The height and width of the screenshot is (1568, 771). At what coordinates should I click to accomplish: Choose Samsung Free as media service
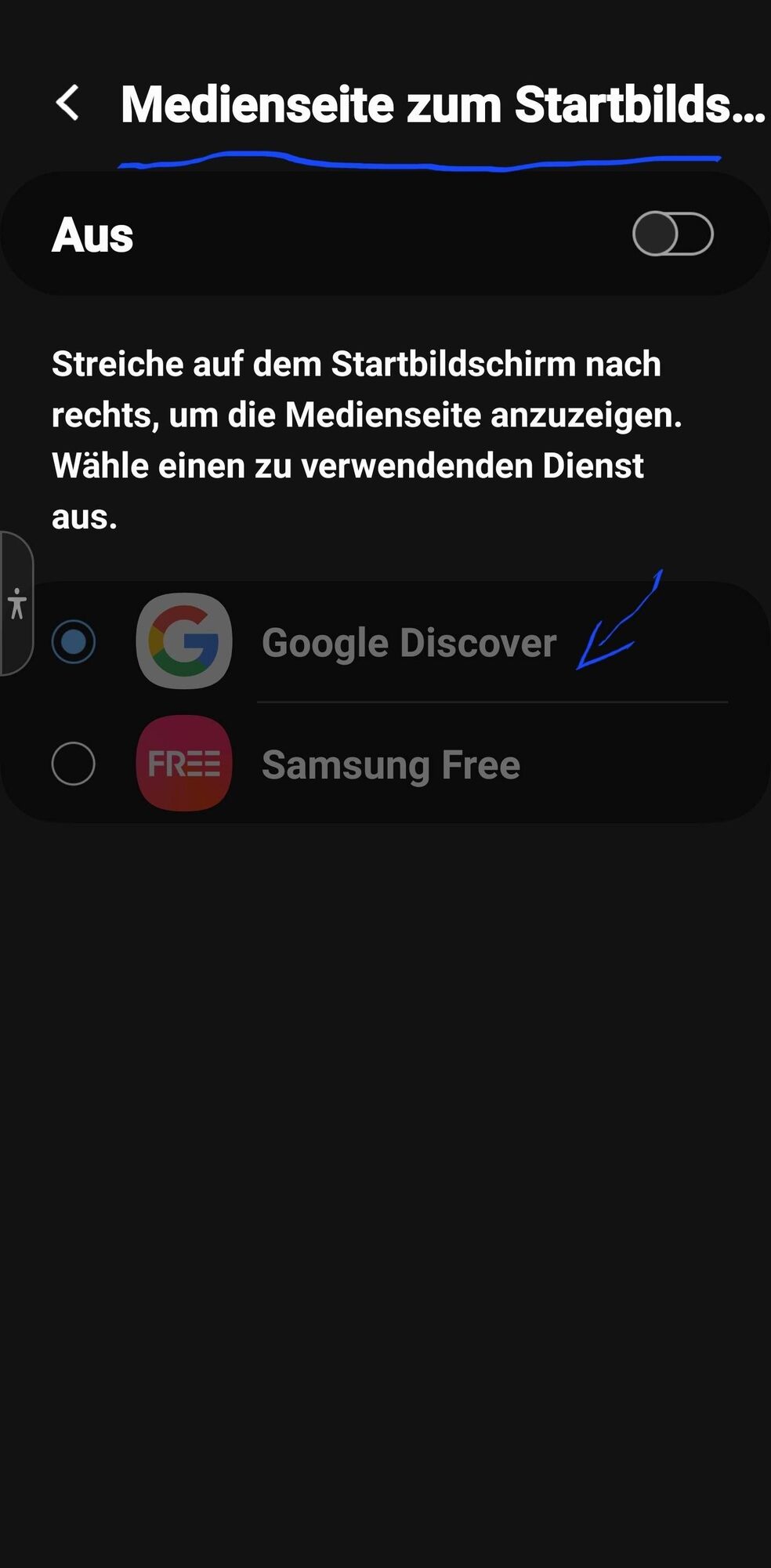point(74,764)
